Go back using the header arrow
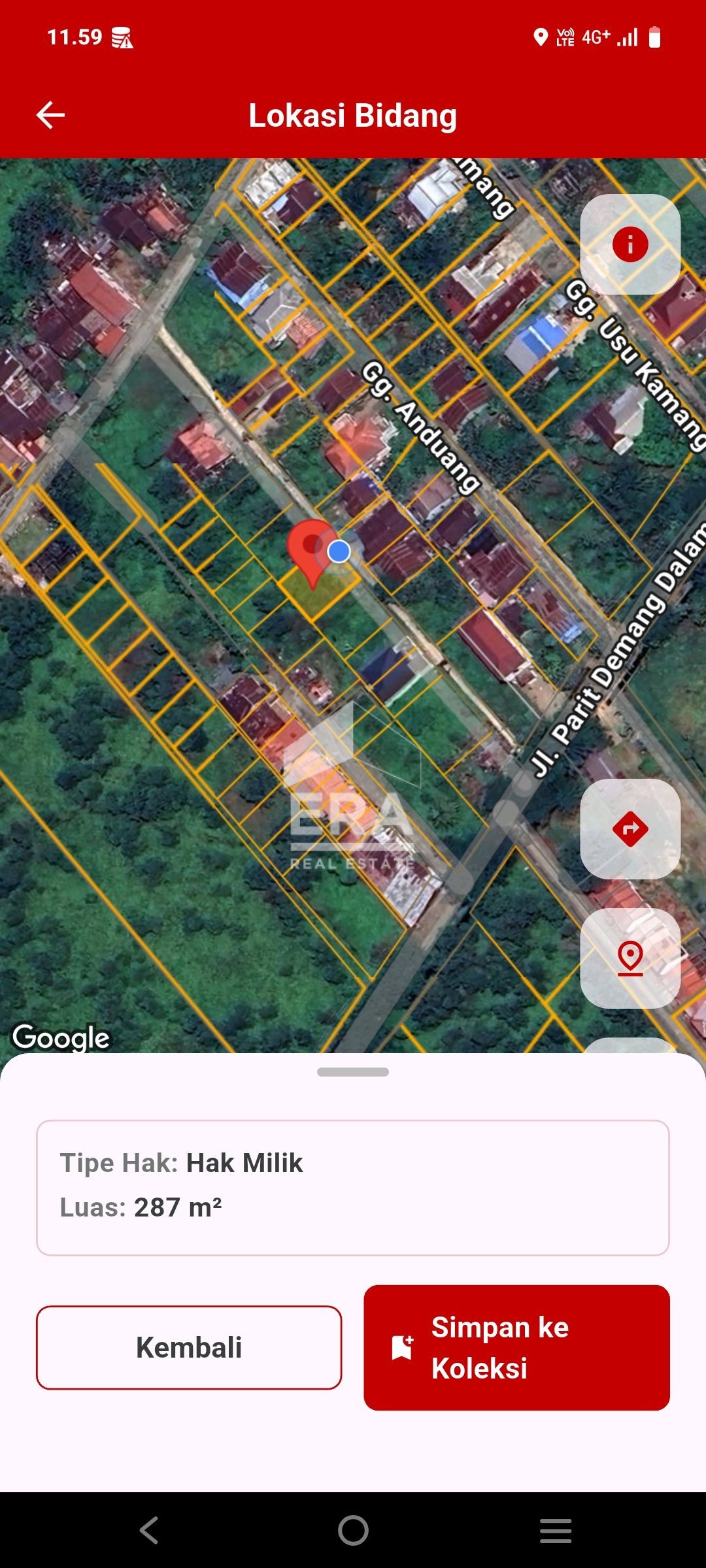This screenshot has width=706, height=1568. 50,115
